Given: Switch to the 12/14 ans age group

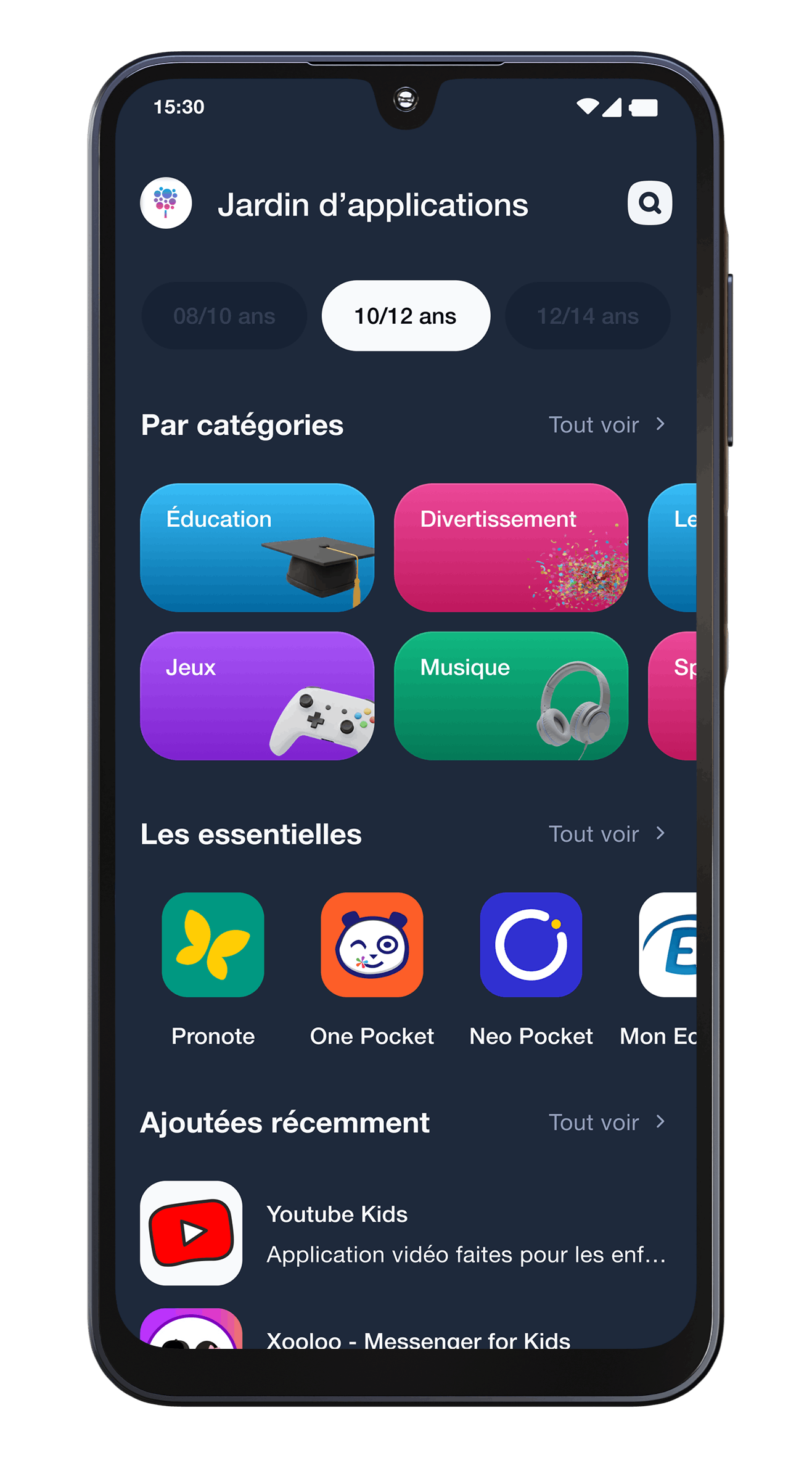Looking at the screenshot, I should click(x=587, y=316).
